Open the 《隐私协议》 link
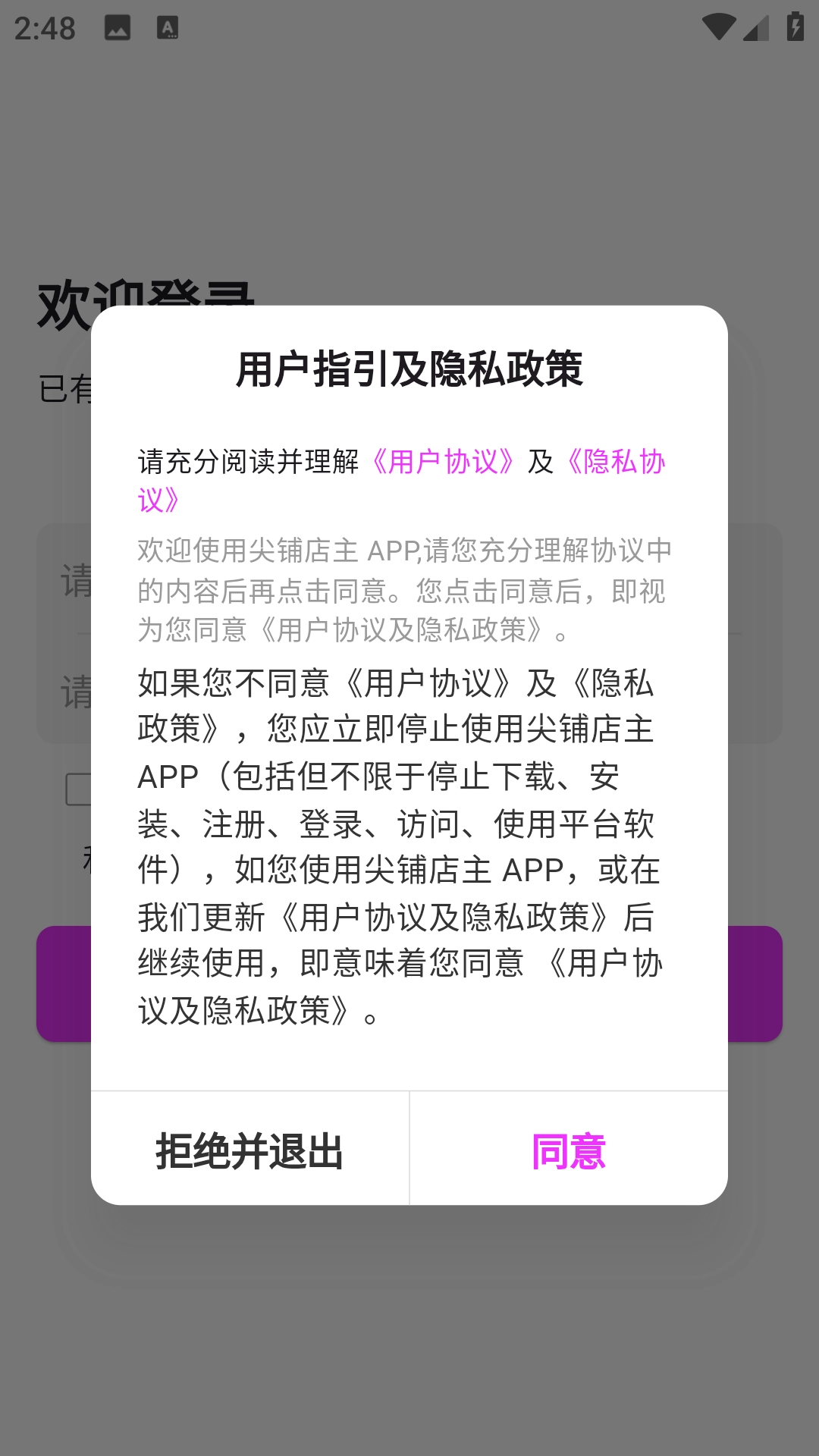 [616, 462]
